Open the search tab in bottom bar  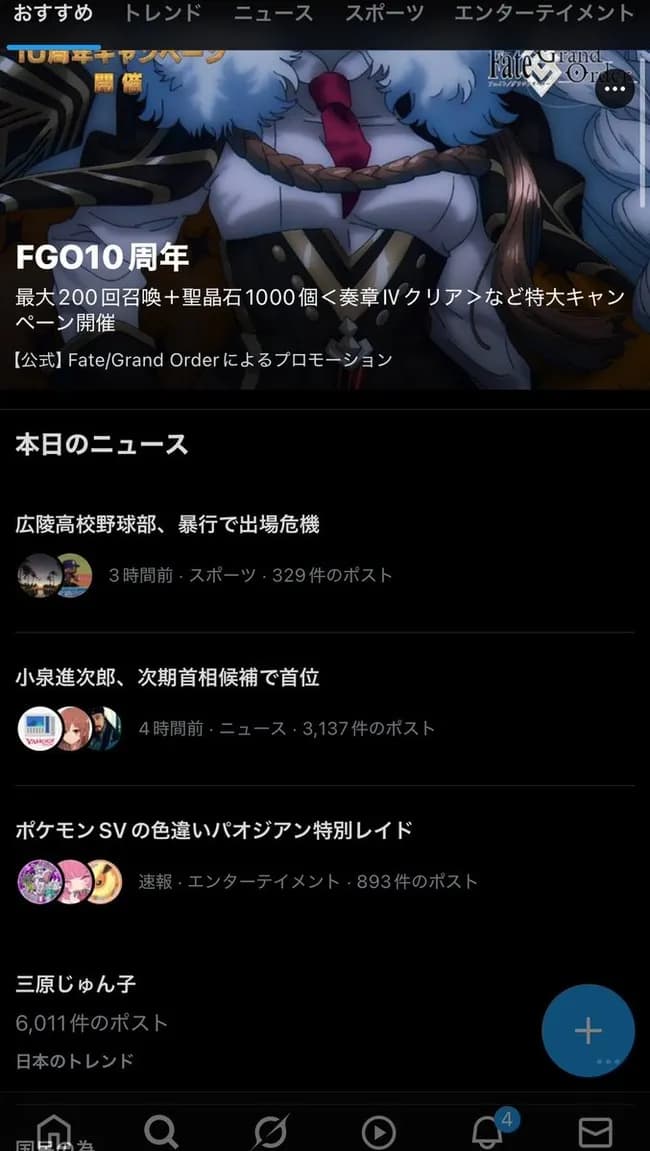point(161,1131)
